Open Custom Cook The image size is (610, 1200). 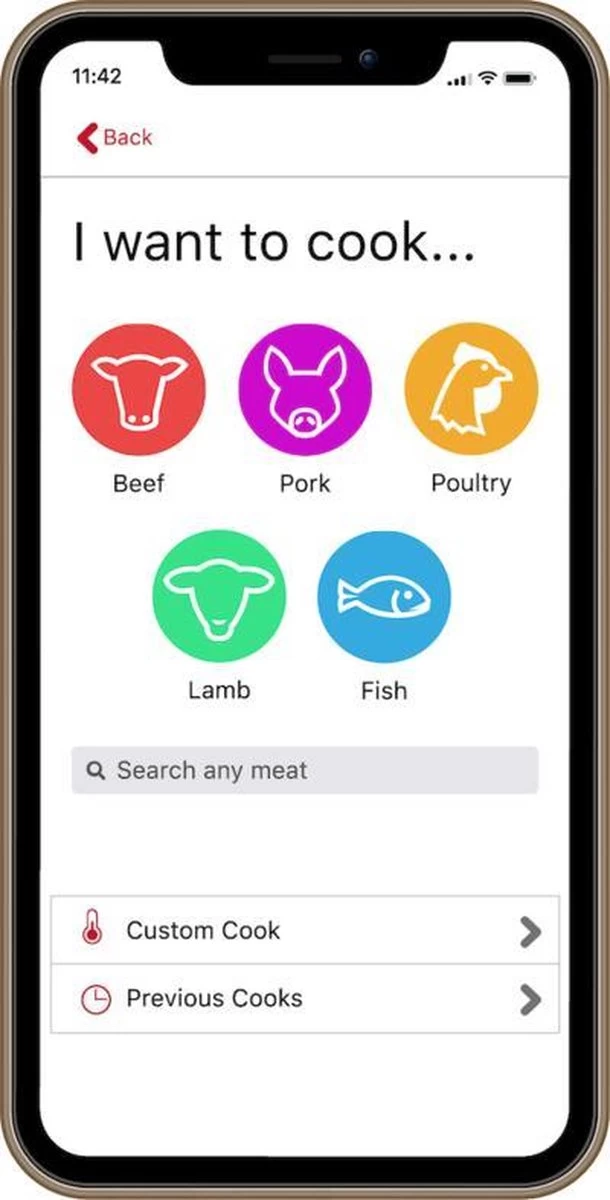305,931
